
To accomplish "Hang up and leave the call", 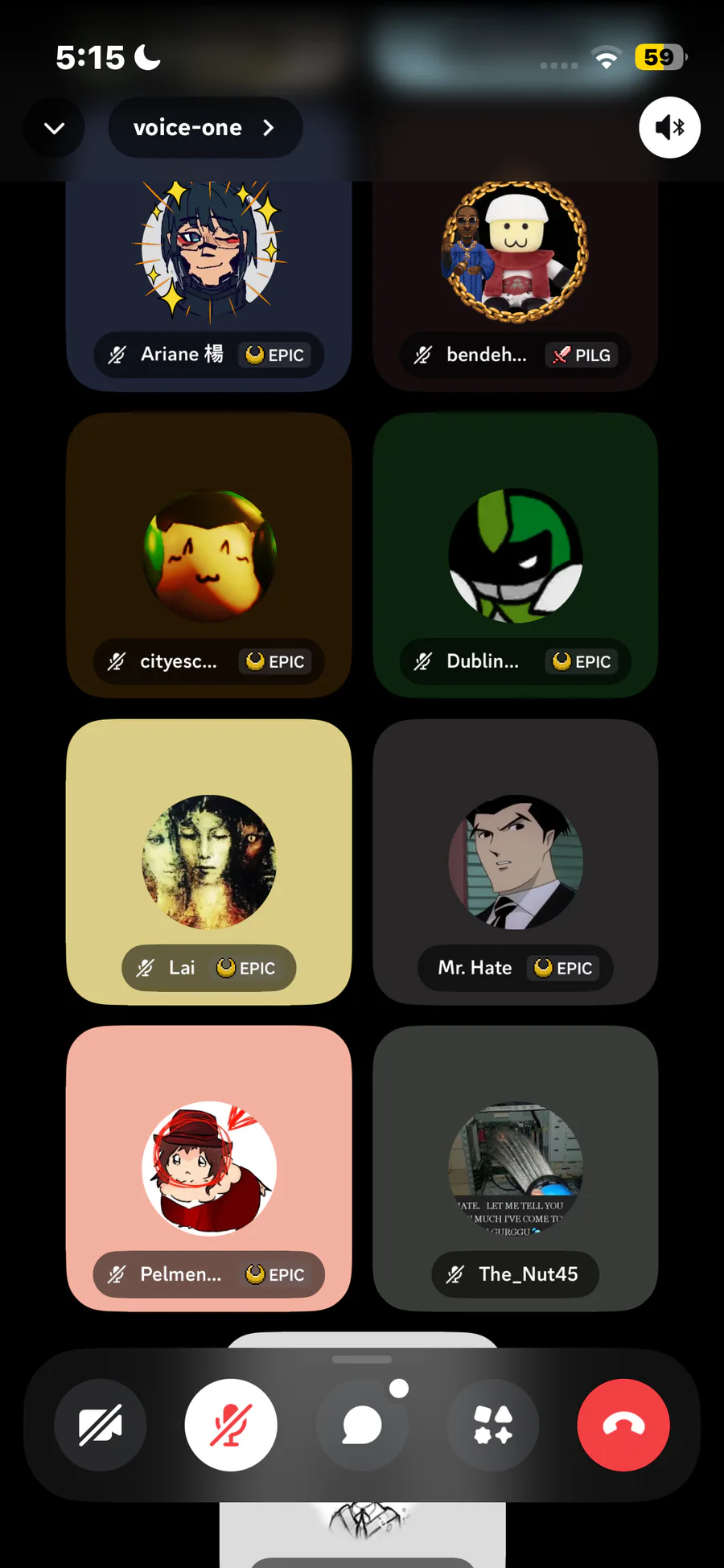I will (623, 1425).
